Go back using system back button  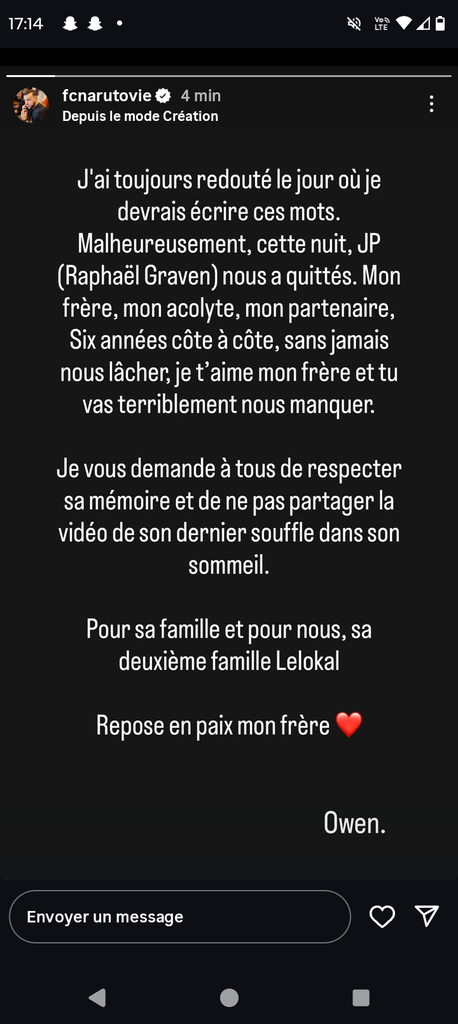click(x=97, y=997)
